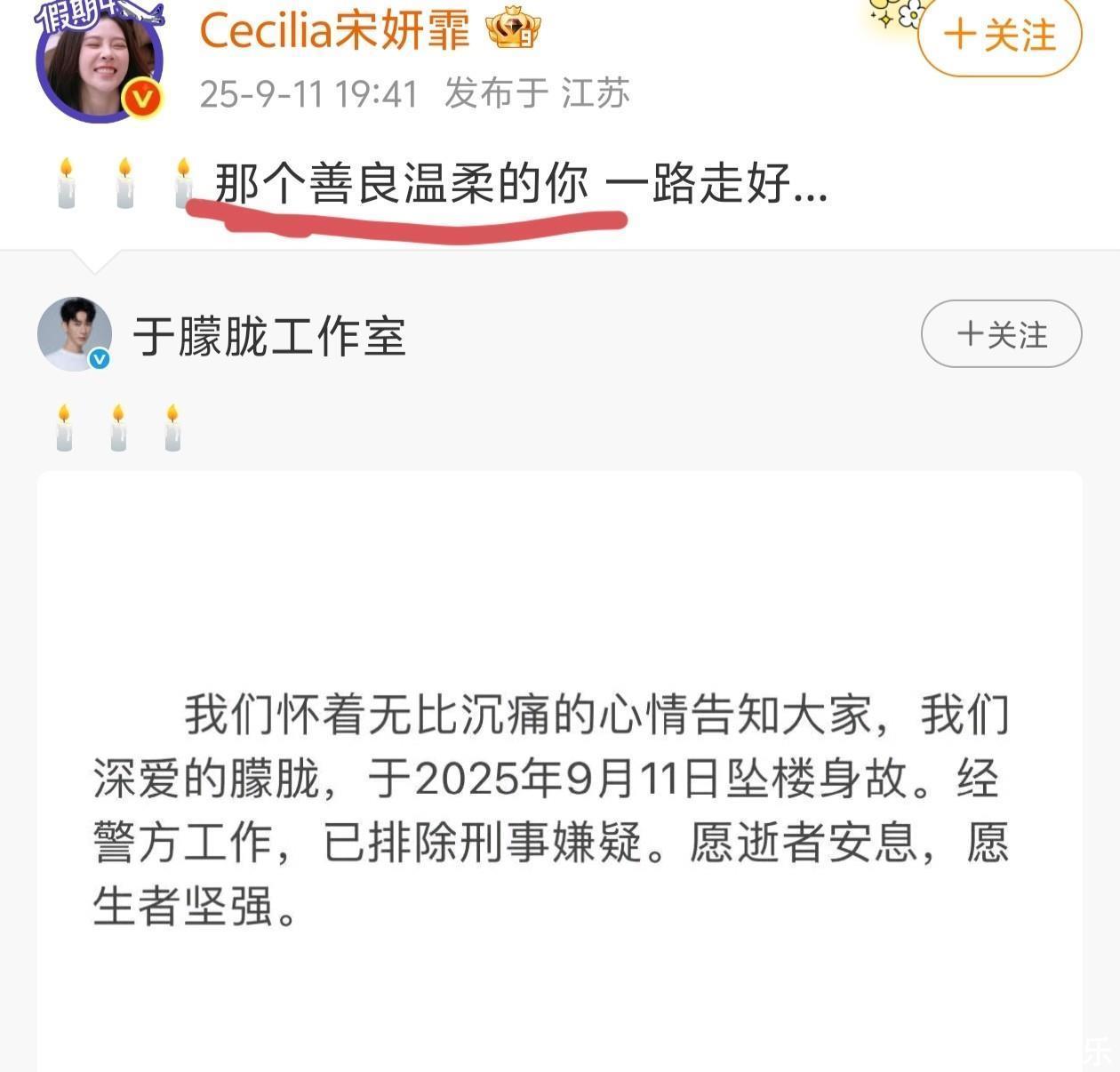Follow 于朦胧工作室
The width and height of the screenshot is (1120, 1072).
[x=1001, y=334]
